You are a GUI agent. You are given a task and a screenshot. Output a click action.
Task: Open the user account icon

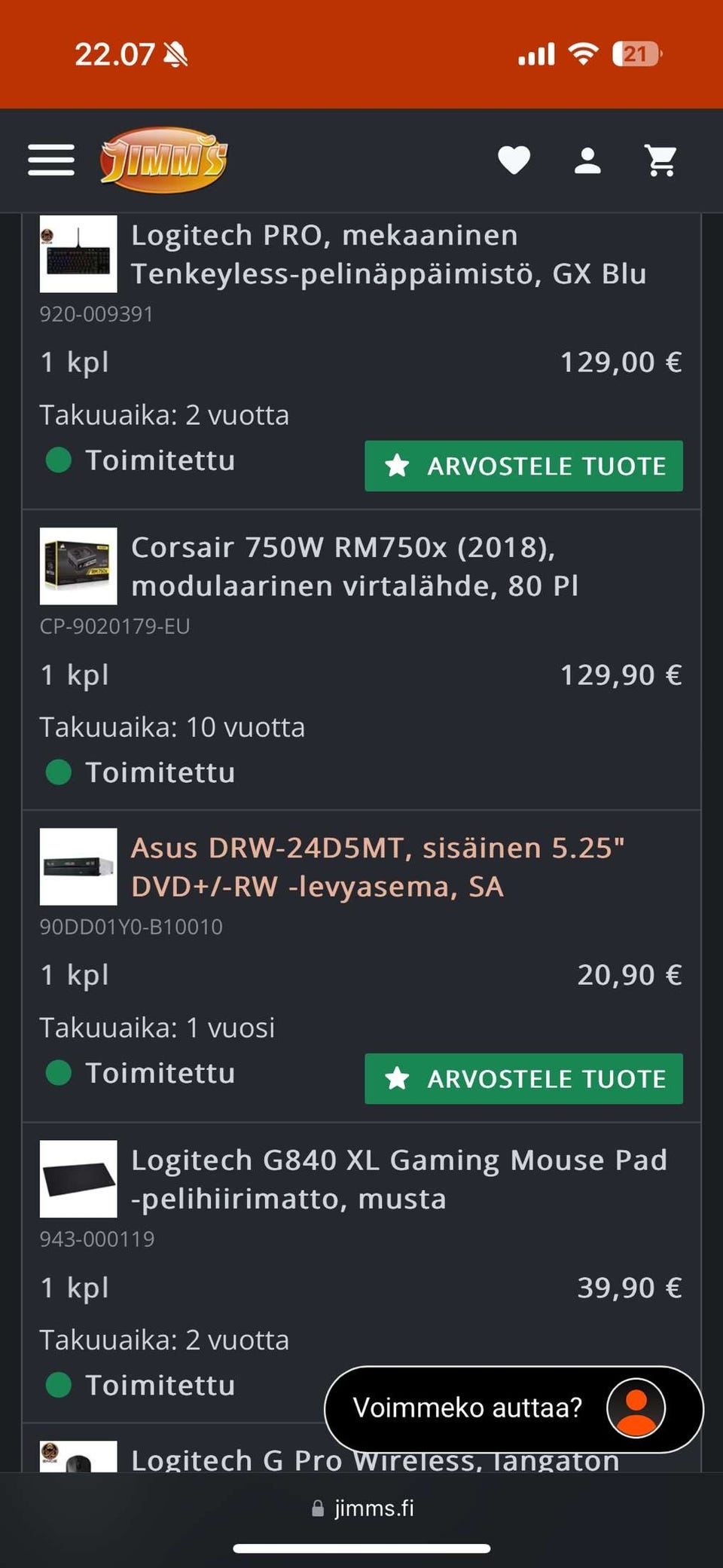587,160
